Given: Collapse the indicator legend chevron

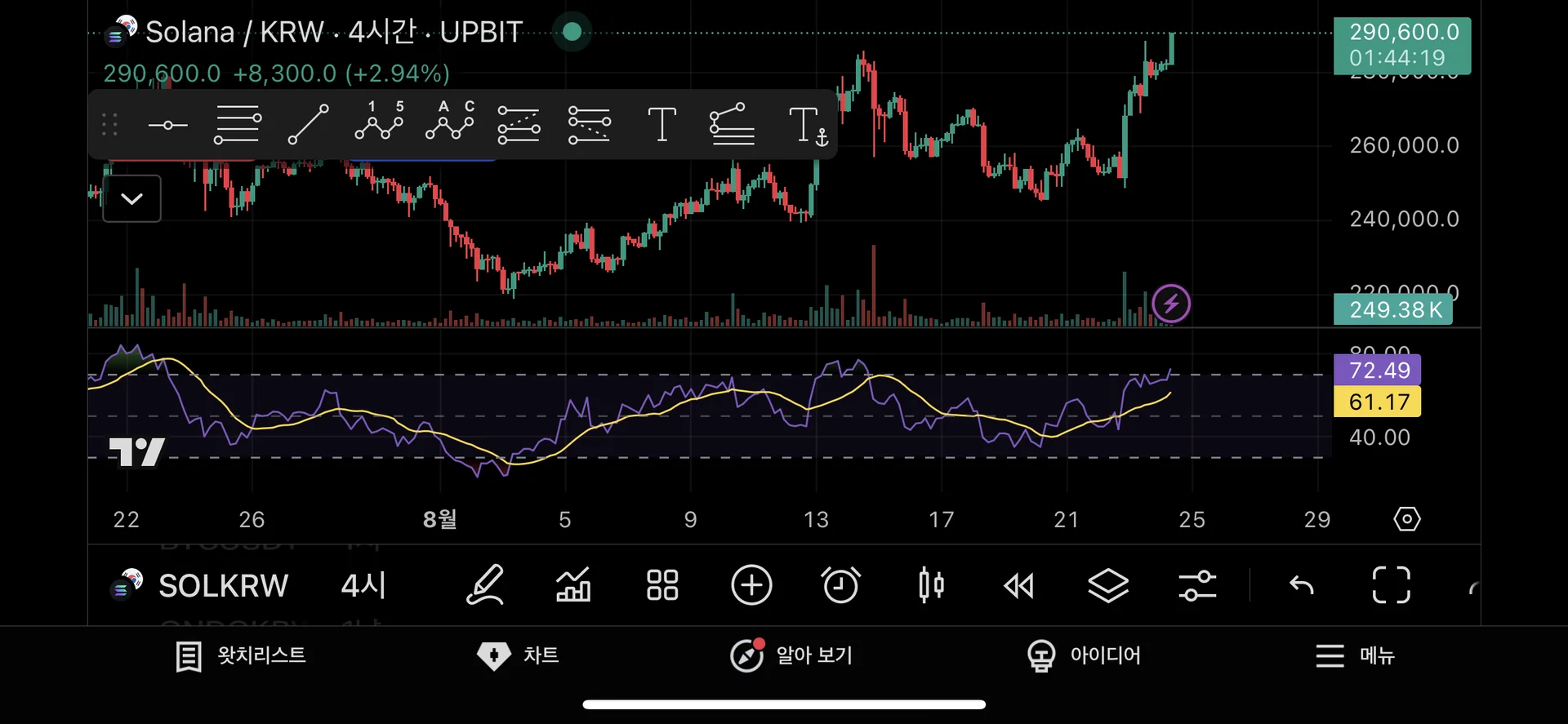Looking at the screenshot, I should pos(131,198).
